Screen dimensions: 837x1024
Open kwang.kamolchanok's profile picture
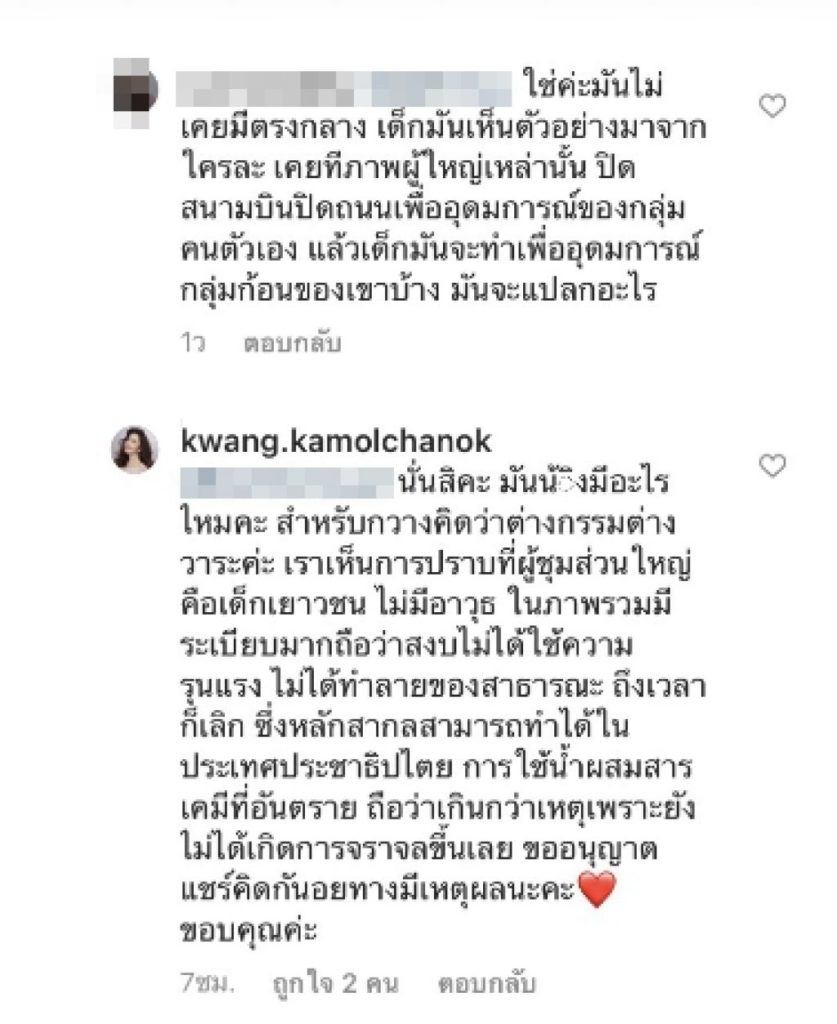(134, 450)
